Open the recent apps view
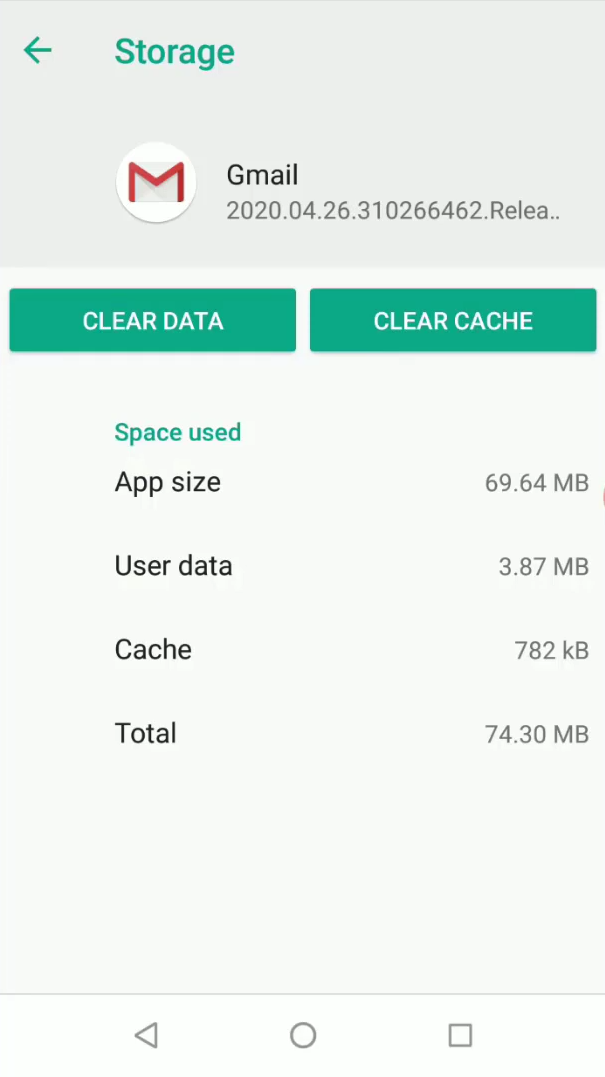Screen dimensions: 605x1077 pyautogui.click(x=460, y=1034)
